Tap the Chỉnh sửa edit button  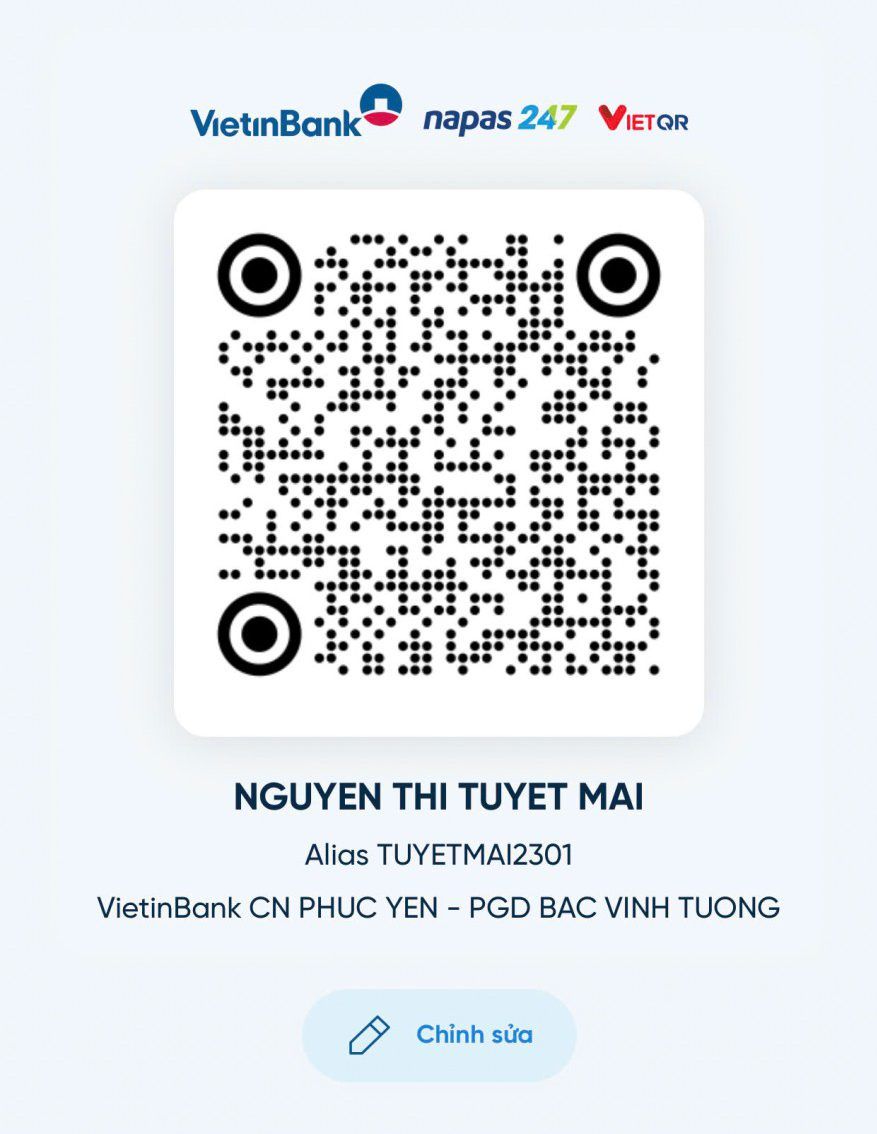point(439,1035)
